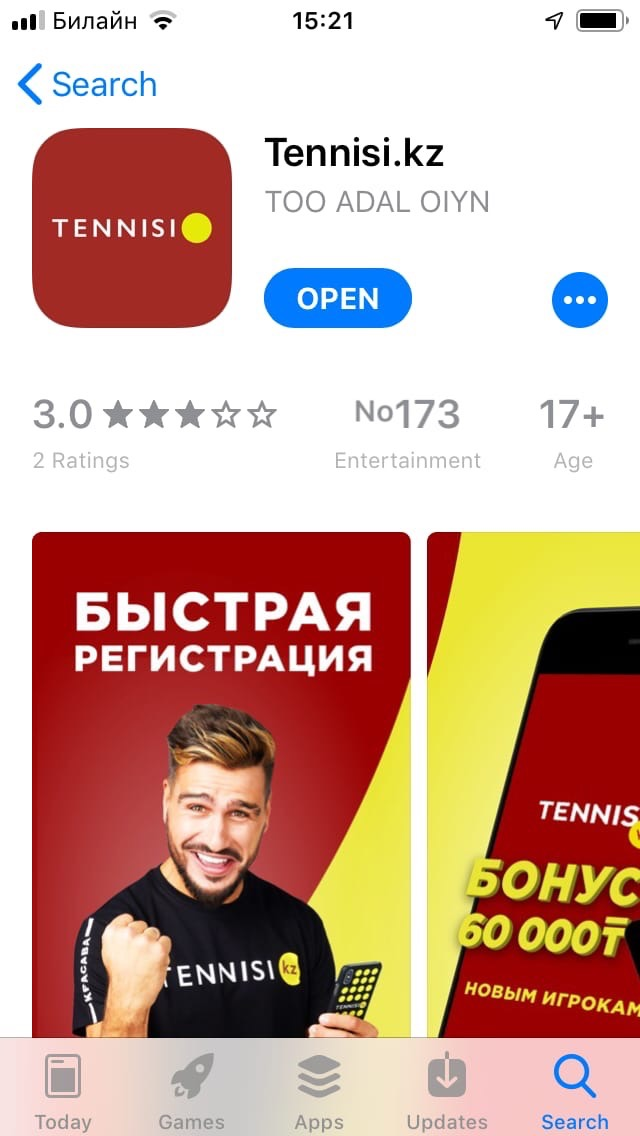
Task: Open the Tennisi.kz app
Action: (337, 298)
